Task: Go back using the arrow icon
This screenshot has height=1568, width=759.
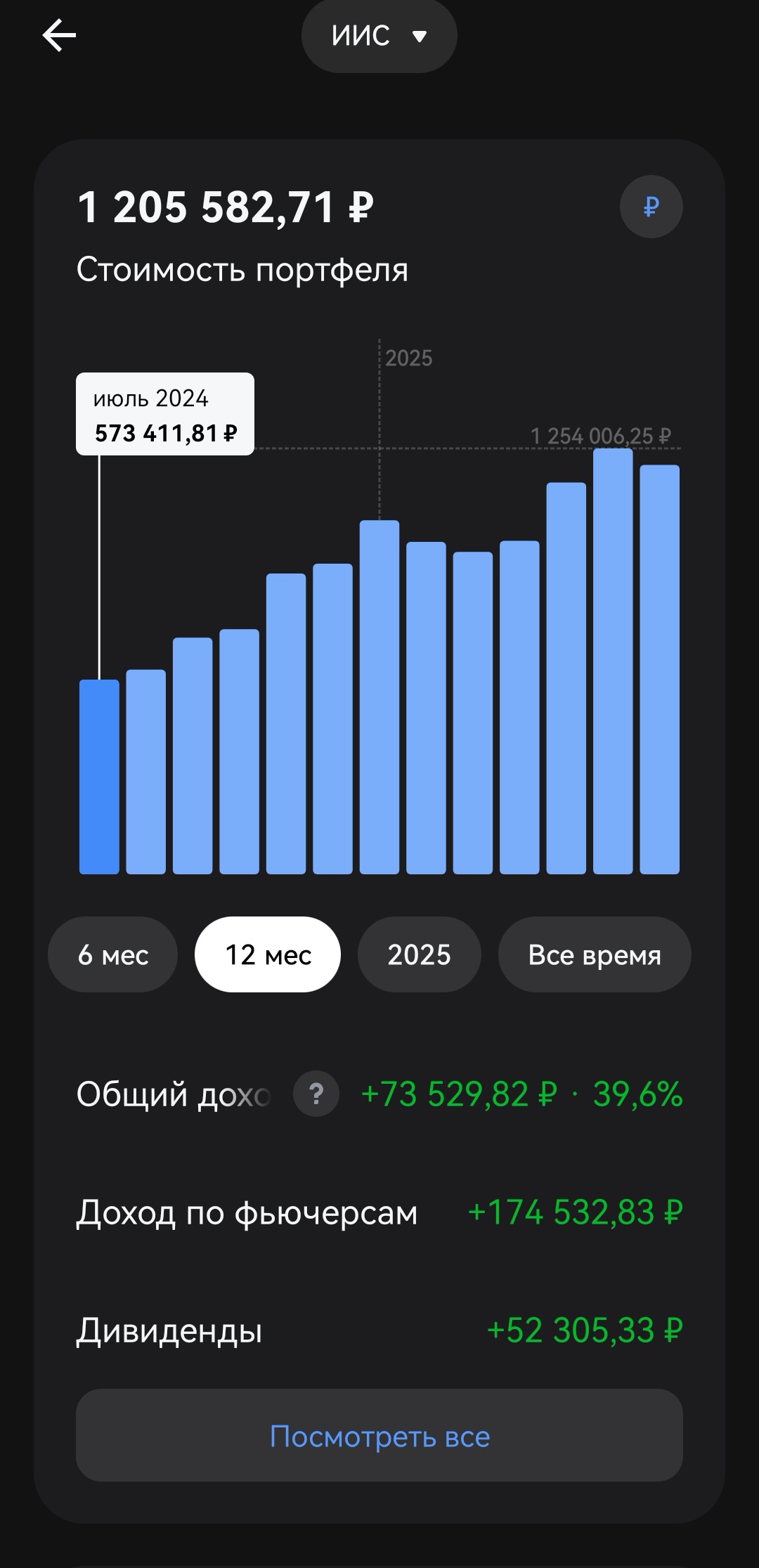Action: click(59, 35)
